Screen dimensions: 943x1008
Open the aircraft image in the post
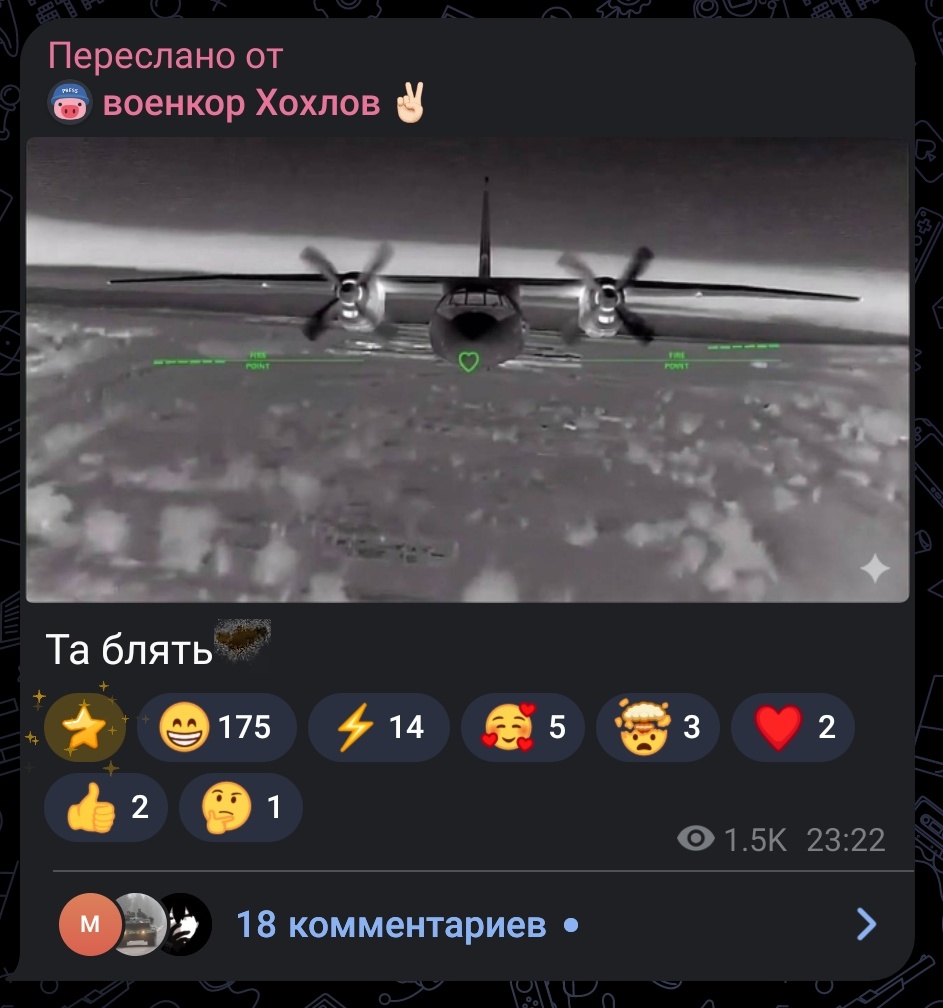coord(467,370)
